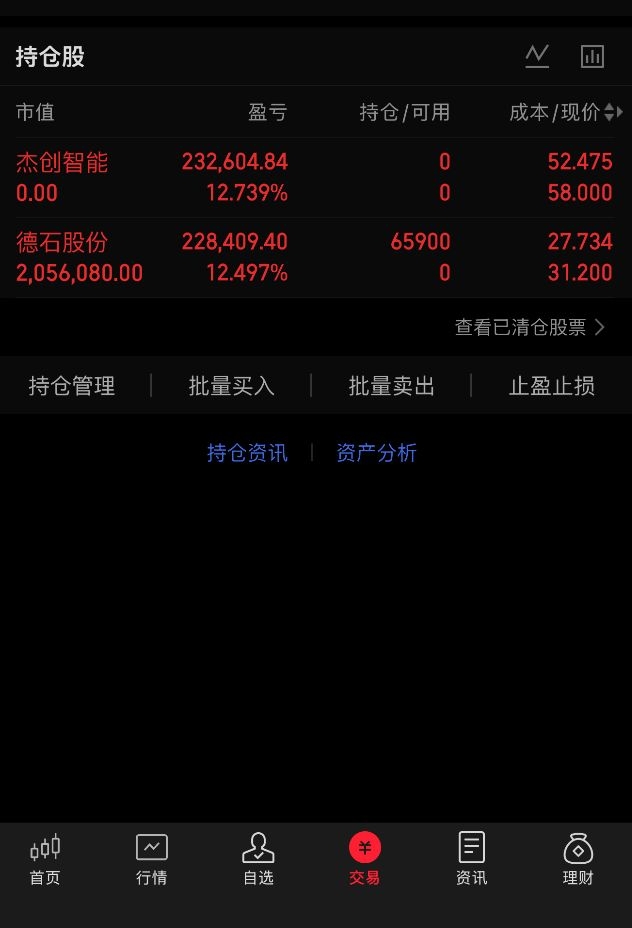Toggle the 成本/现价 column sort arrows
Screen dimensions: 632x928
click(x=612, y=112)
